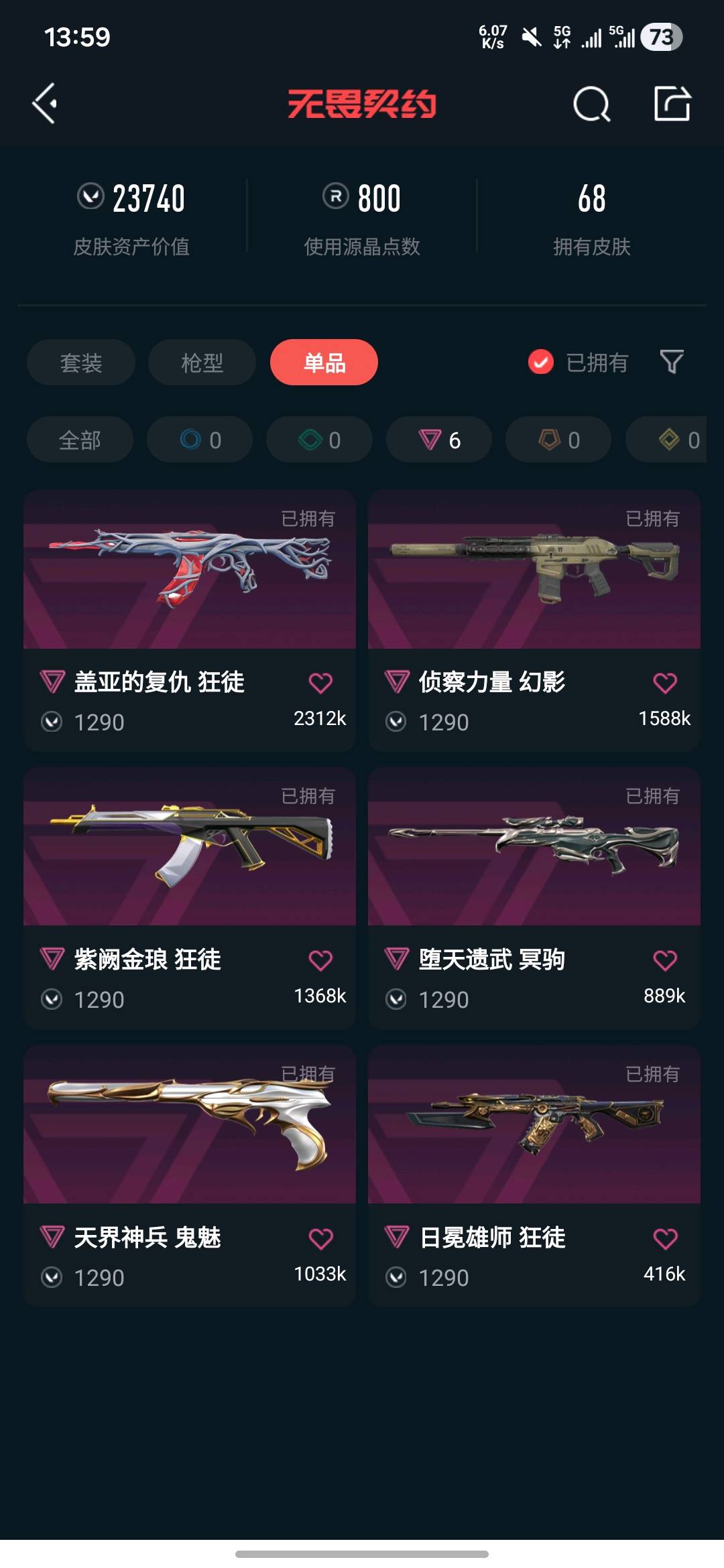Like the 堕天遗武 冥驹 skin
The image size is (724, 1568).
click(665, 960)
